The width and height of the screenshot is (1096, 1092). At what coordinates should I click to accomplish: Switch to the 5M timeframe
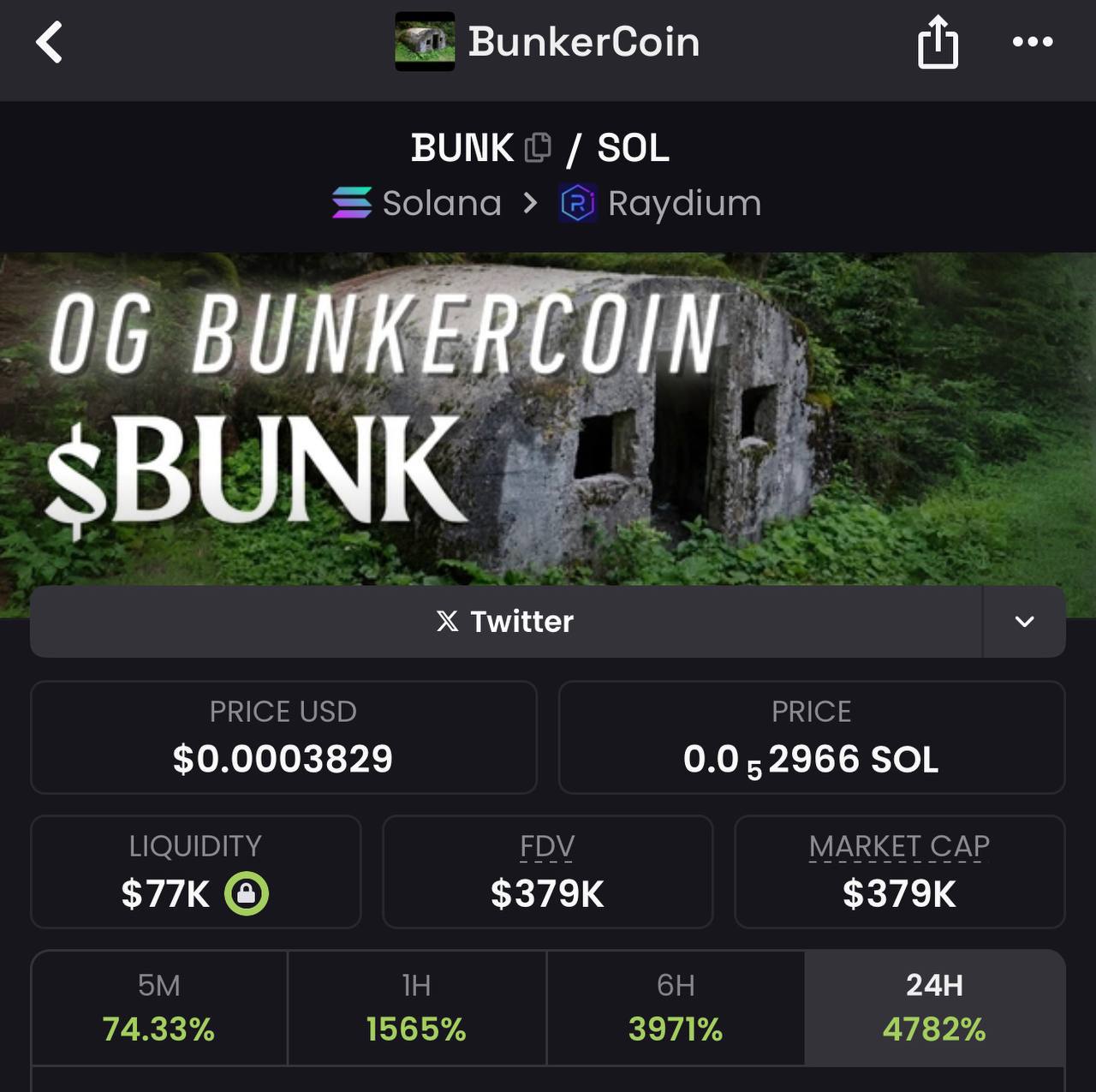[159, 1007]
